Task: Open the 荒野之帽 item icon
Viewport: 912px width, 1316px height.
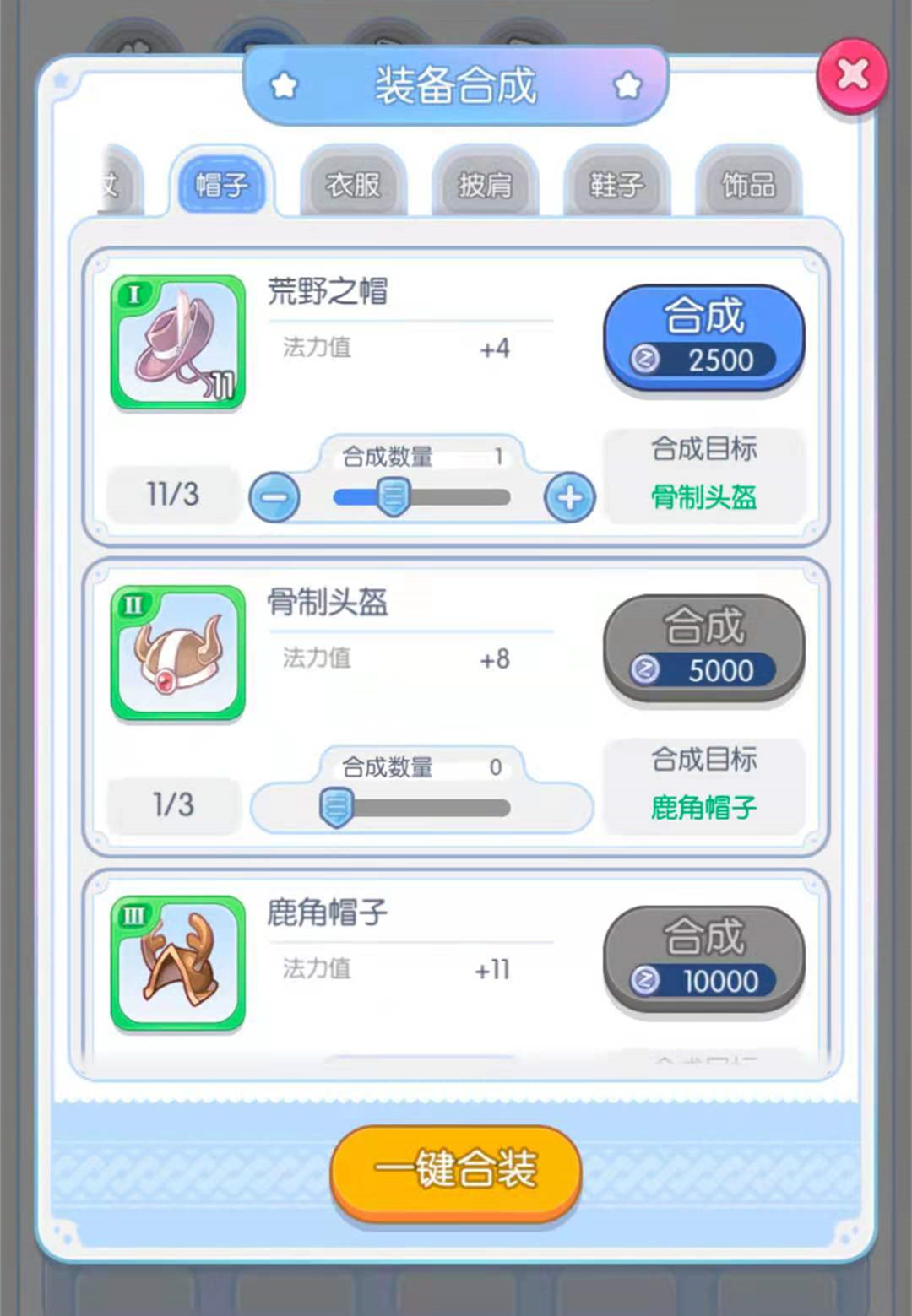Action: [178, 343]
